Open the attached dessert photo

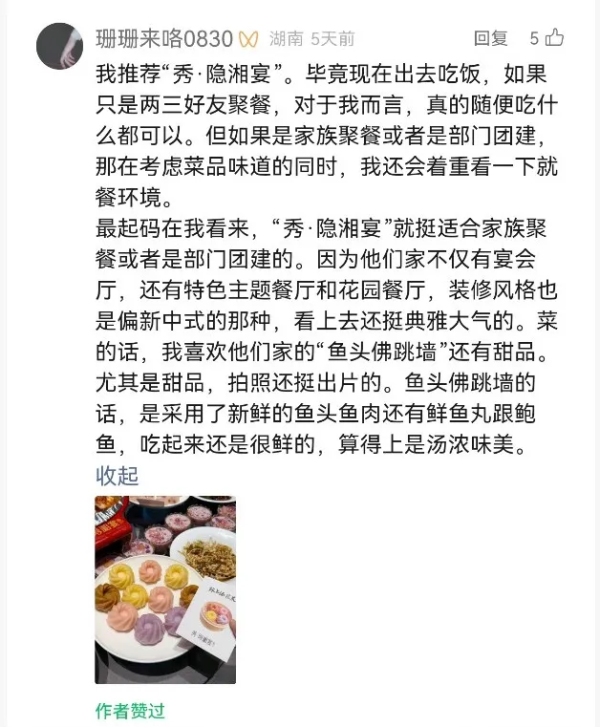(x=165, y=590)
